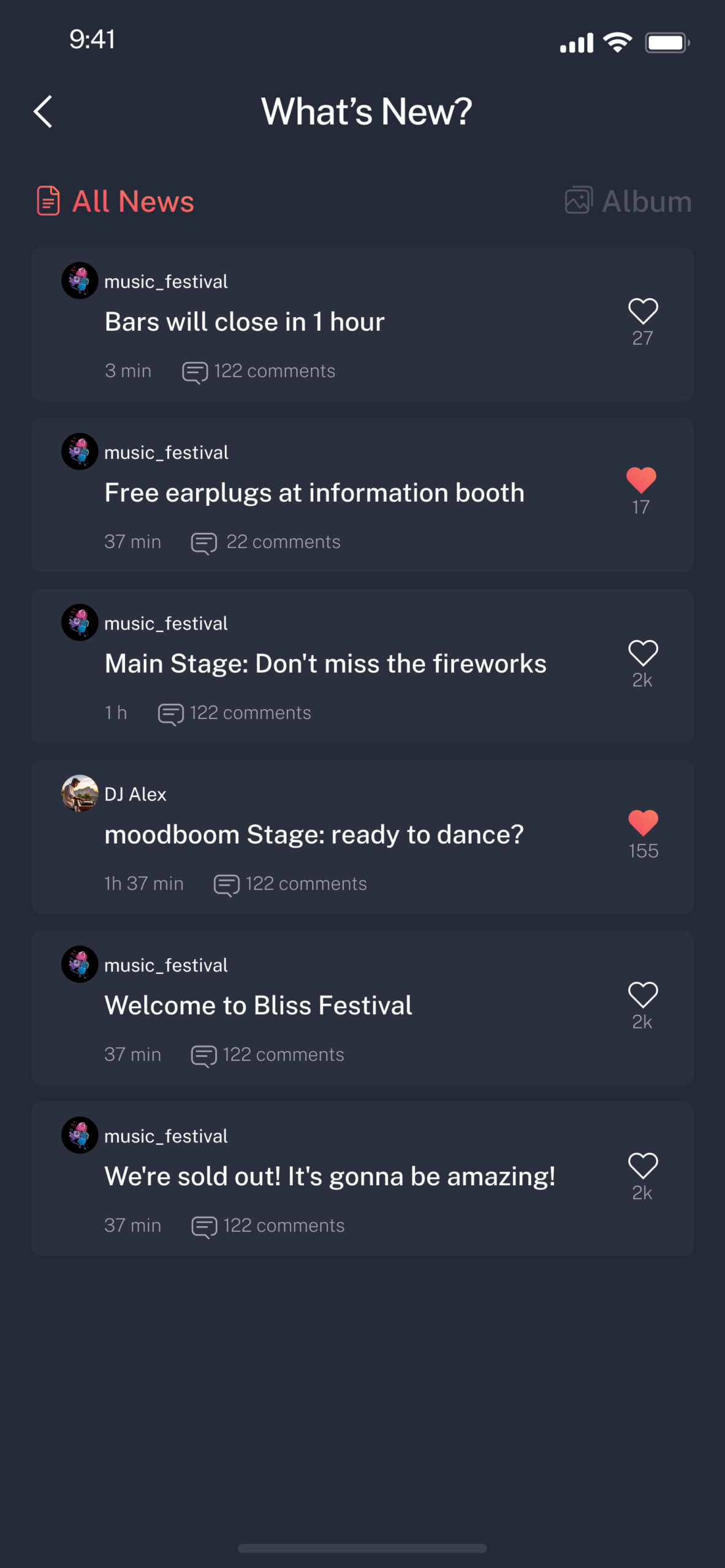Go back from What's New
725x1568 pixels.
(43, 111)
